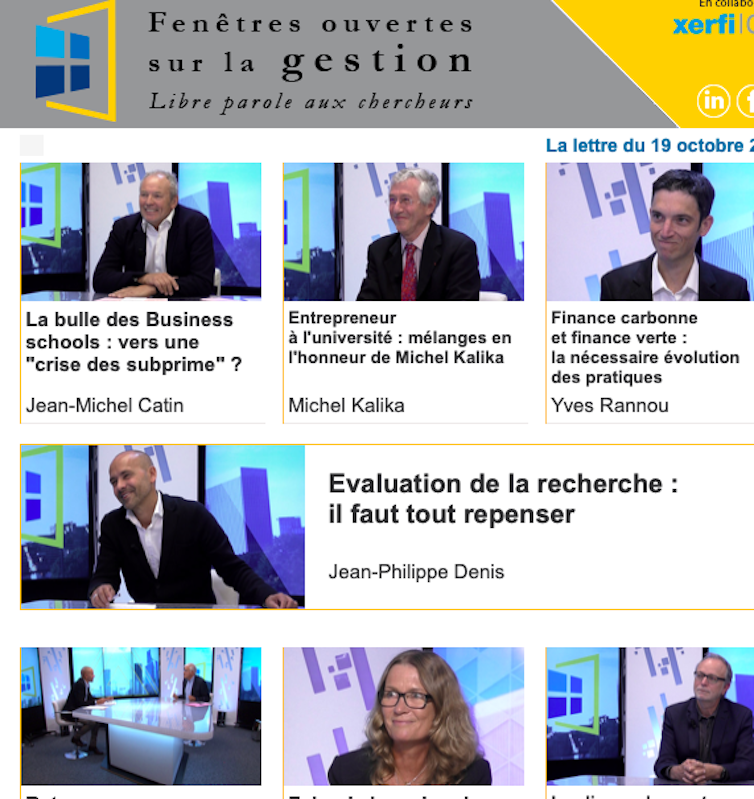Open 'Evaluation de la recherche' featured video
This screenshot has height=799, width=754.
(x=163, y=527)
